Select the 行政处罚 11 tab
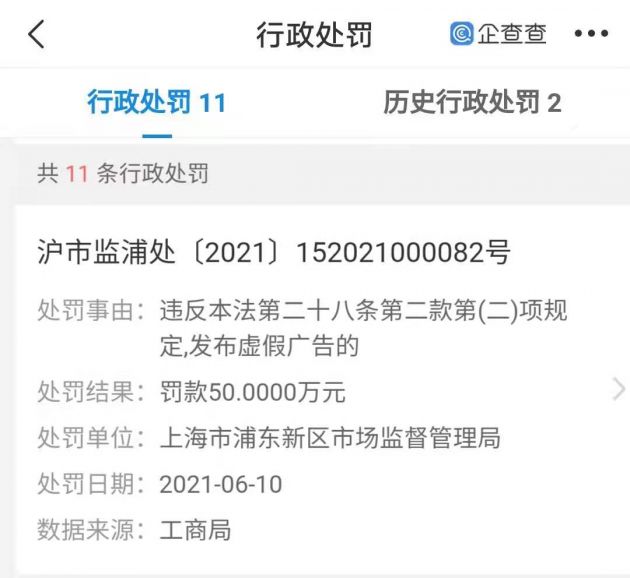Image resolution: width=630 pixels, height=578 pixels. coord(156,102)
